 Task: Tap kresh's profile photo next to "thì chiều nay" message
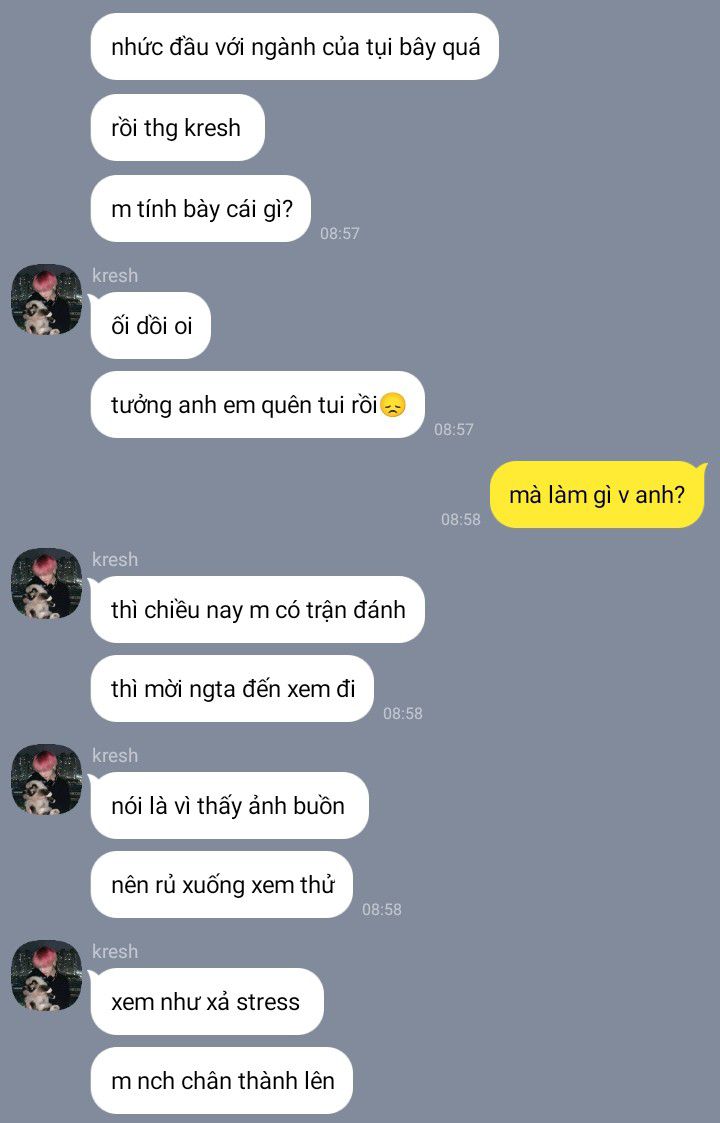click(46, 583)
